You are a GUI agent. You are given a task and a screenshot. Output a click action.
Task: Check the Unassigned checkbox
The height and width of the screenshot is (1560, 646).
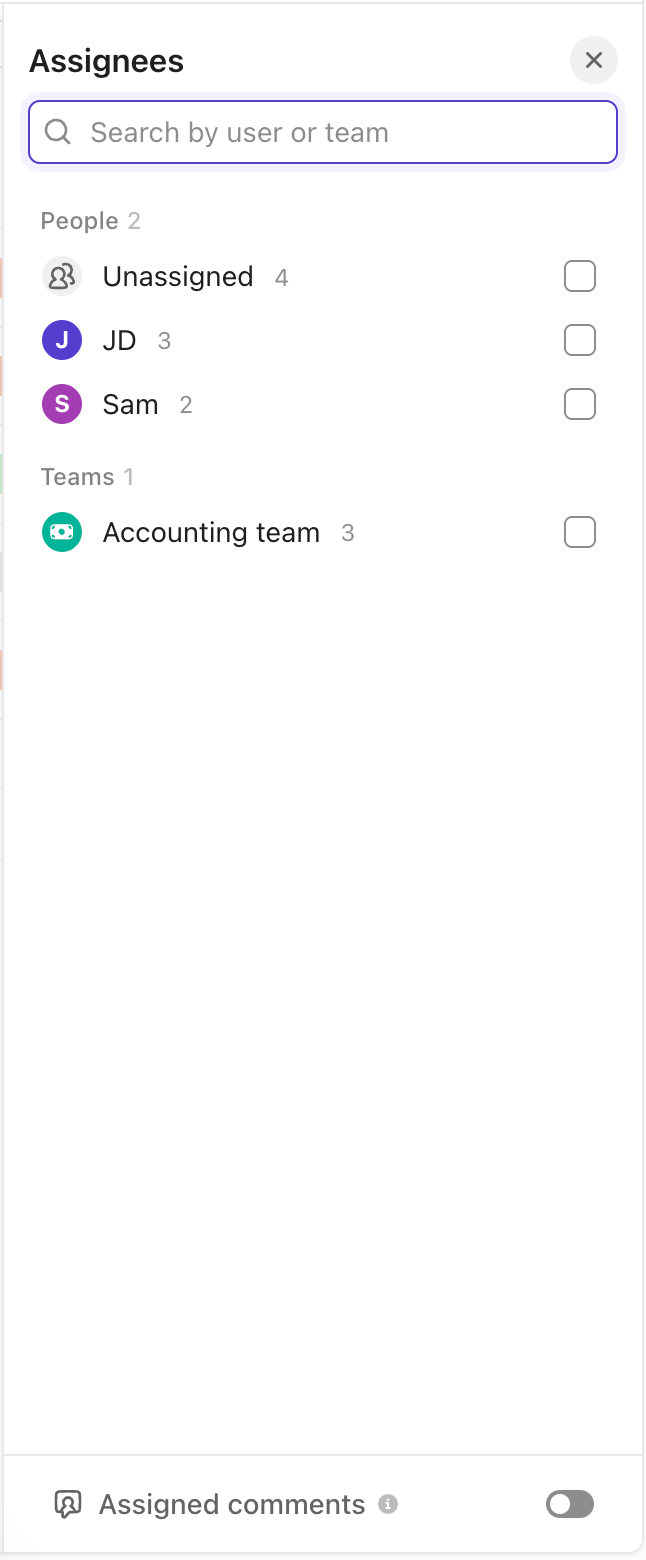(580, 276)
